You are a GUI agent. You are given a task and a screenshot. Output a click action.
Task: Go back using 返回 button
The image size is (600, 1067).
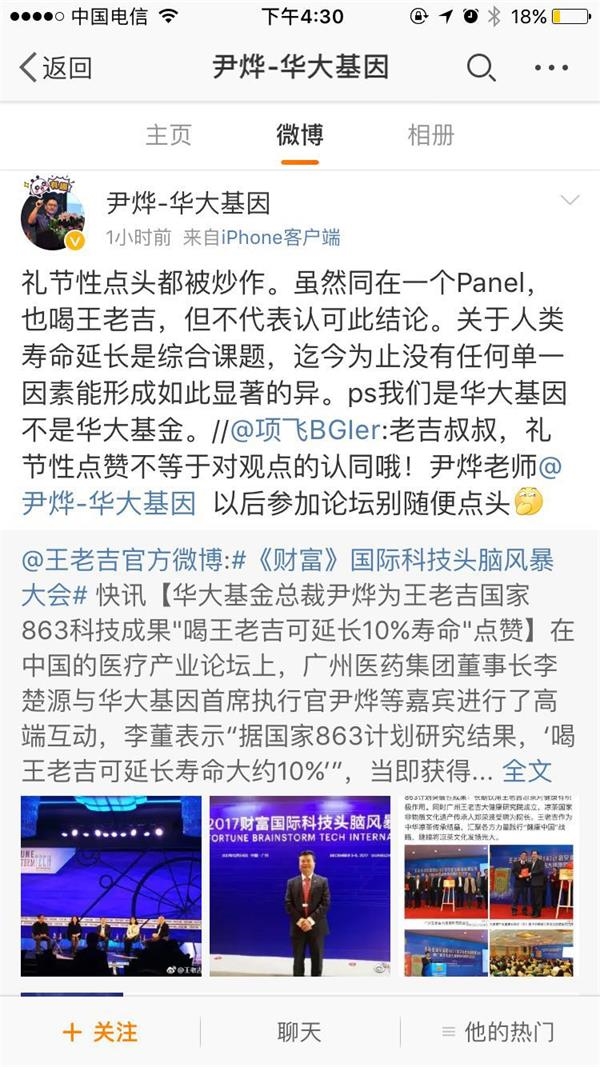click(56, 67)
